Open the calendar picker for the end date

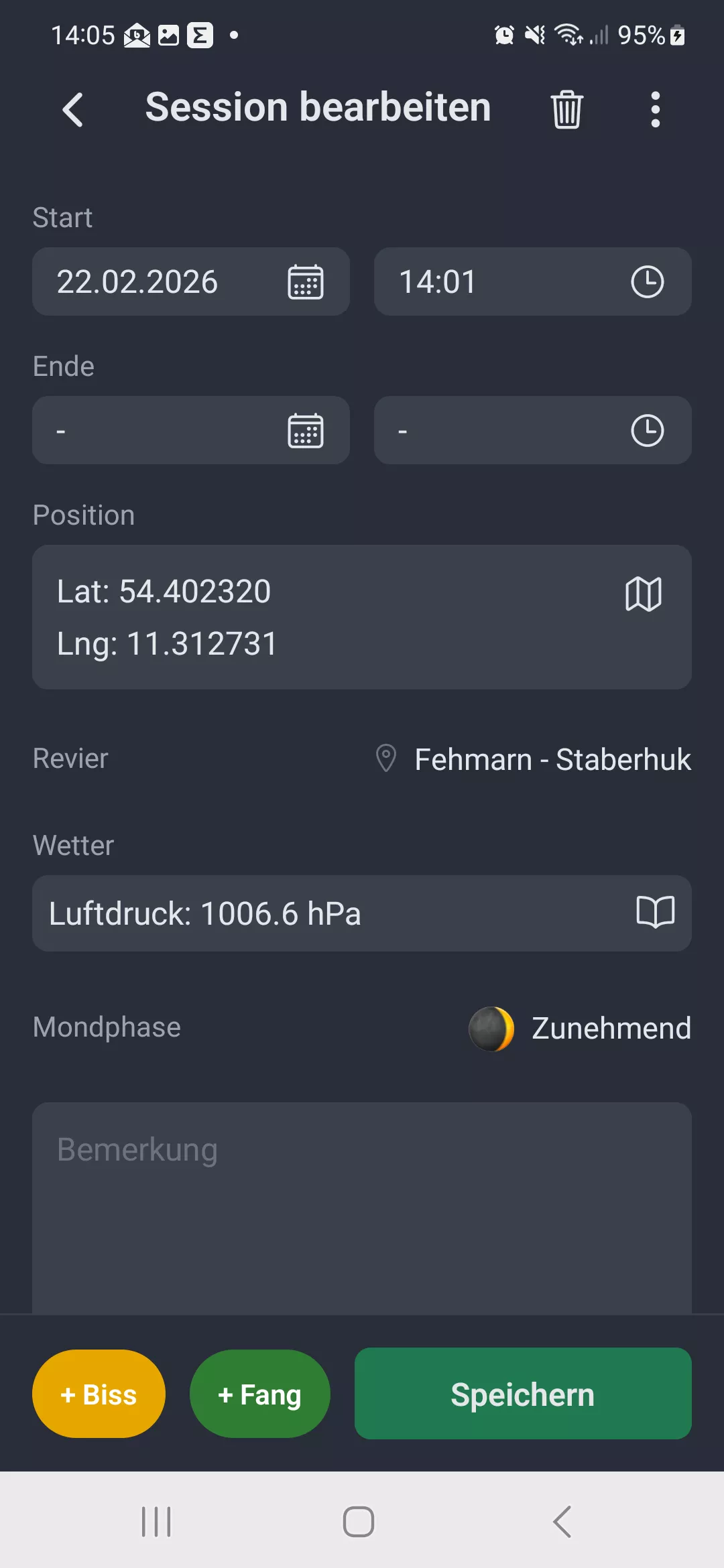(x=305, y=430)
